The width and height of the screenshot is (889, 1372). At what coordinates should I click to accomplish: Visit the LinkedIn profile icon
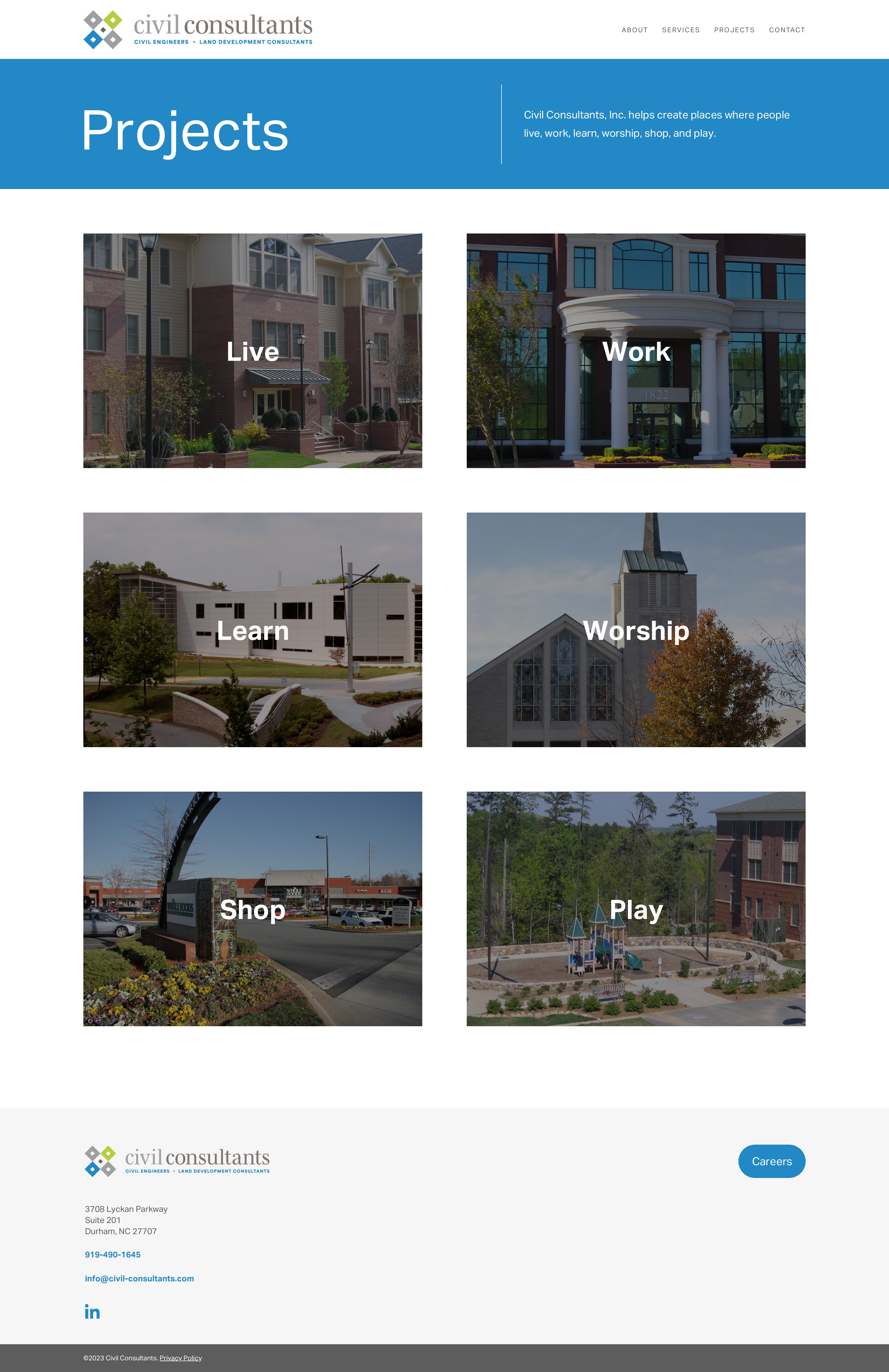[x=92, y=1312]
